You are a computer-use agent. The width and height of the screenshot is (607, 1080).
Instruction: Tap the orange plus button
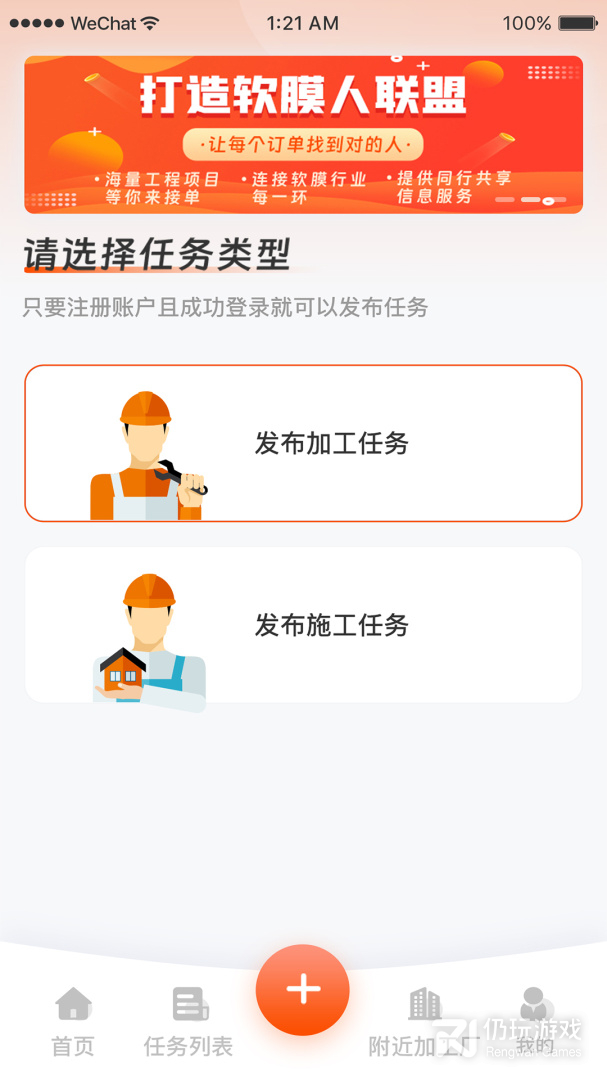pyautogui.click(x=302, y=990)
